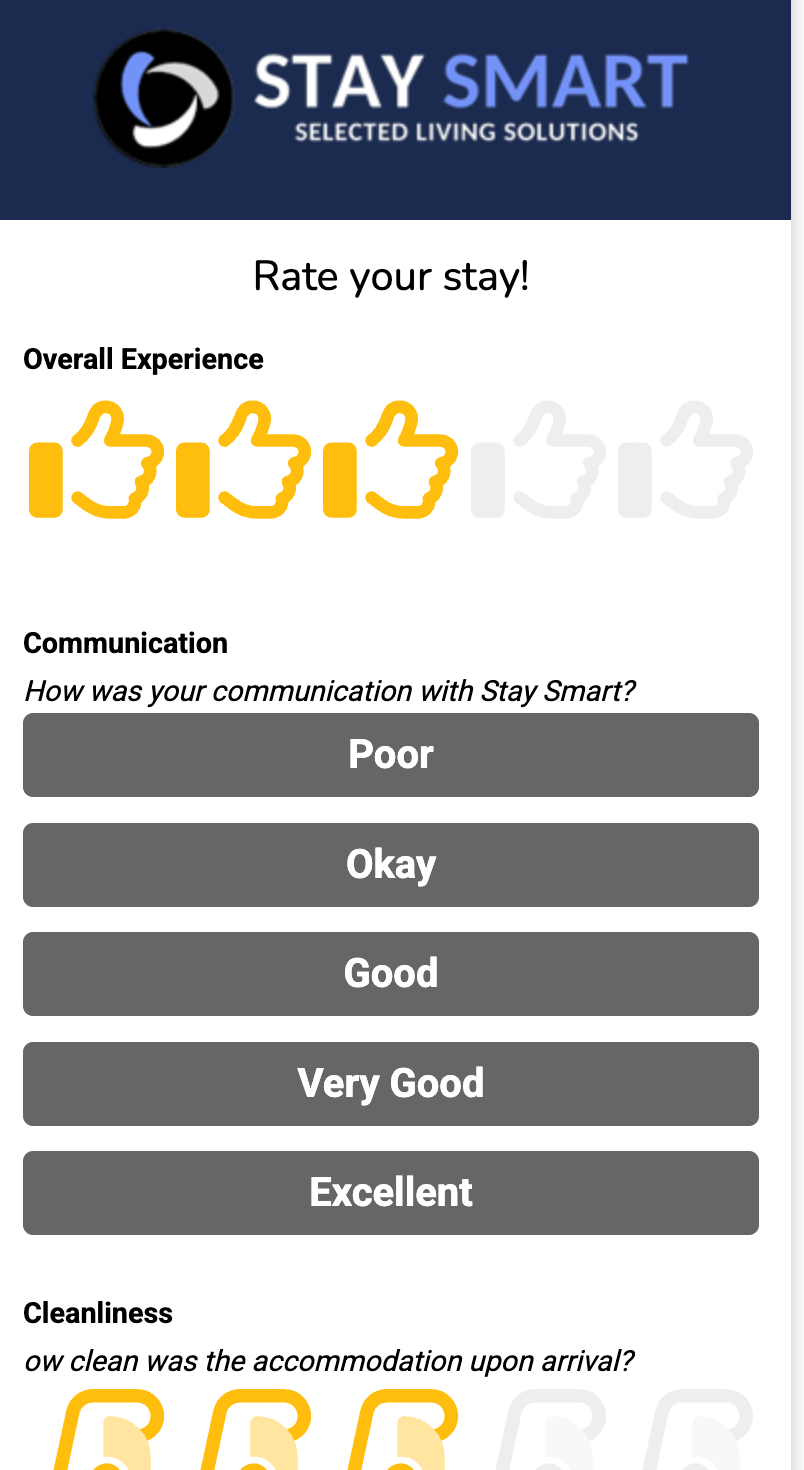Mark communication as Very Good

pos(391,1084)
